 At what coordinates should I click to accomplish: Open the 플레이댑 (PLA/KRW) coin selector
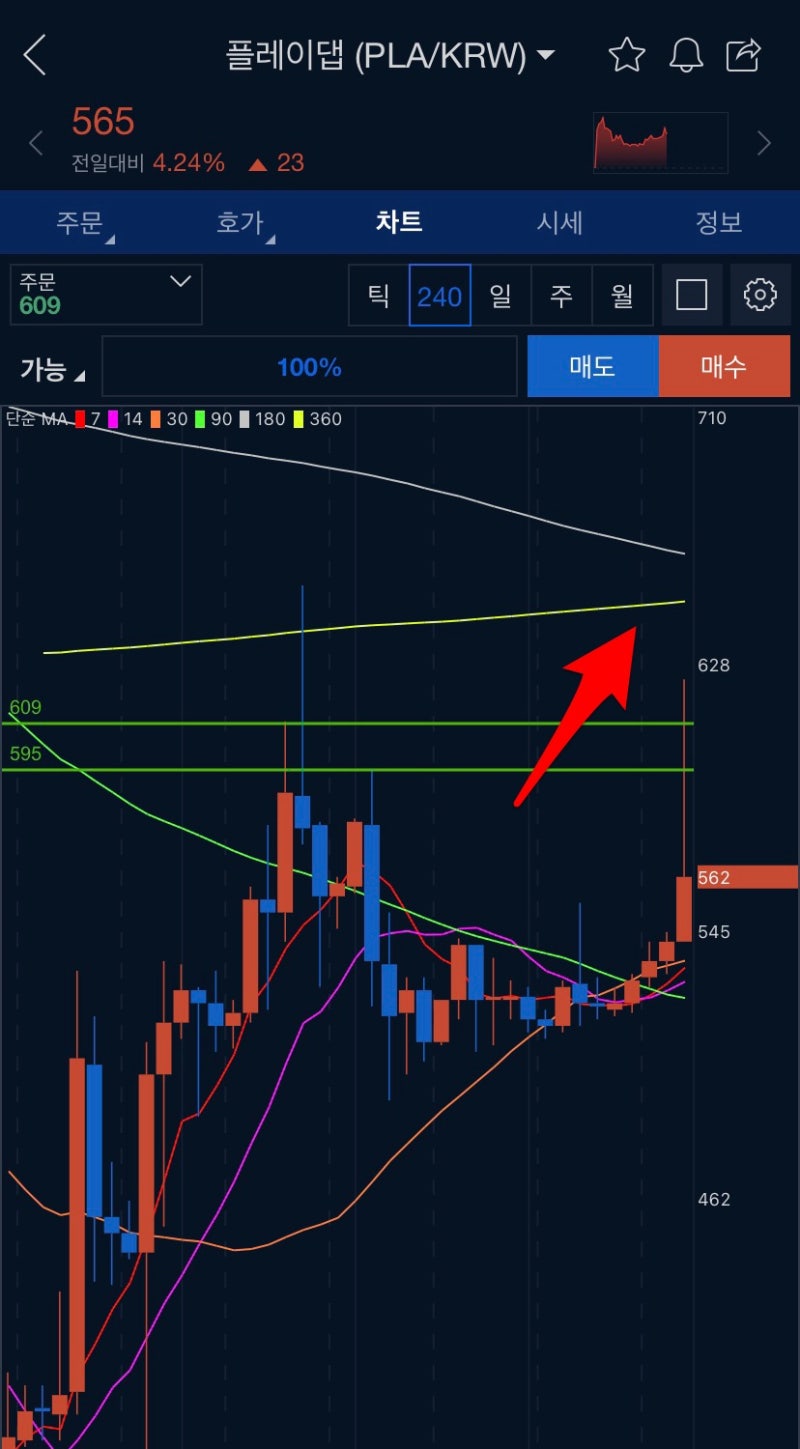(x=390, y=55)
